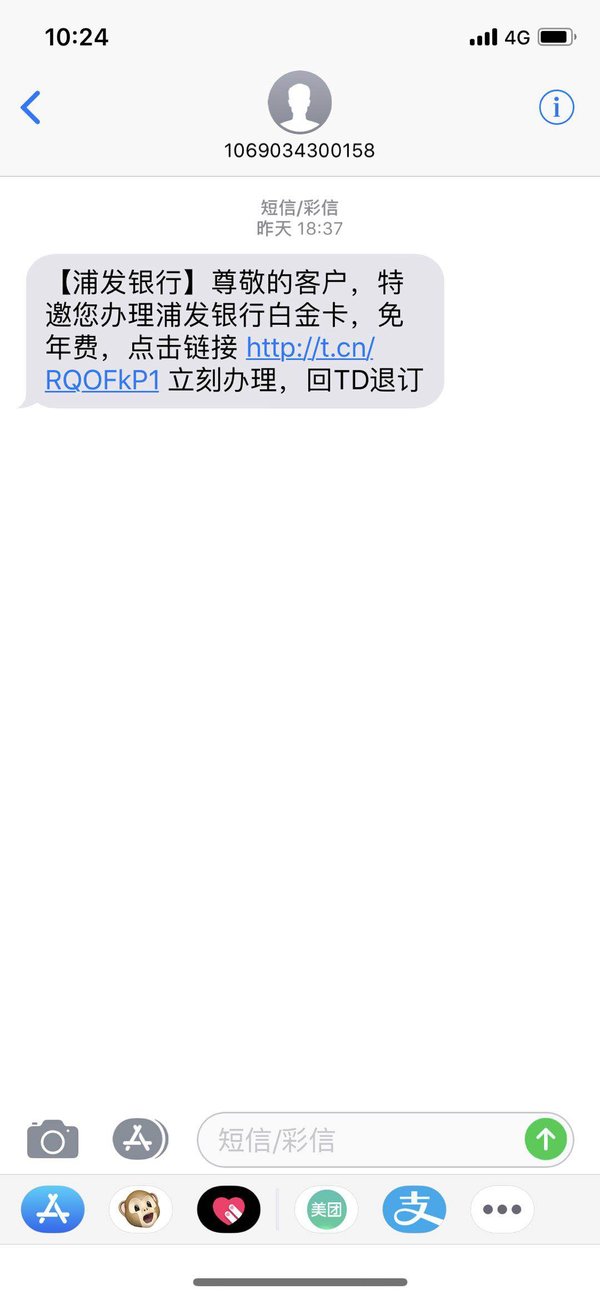The height and width of the screenshot is (1299, 600).
Task: Show more iMessage apps
Action: [502, 1210]
